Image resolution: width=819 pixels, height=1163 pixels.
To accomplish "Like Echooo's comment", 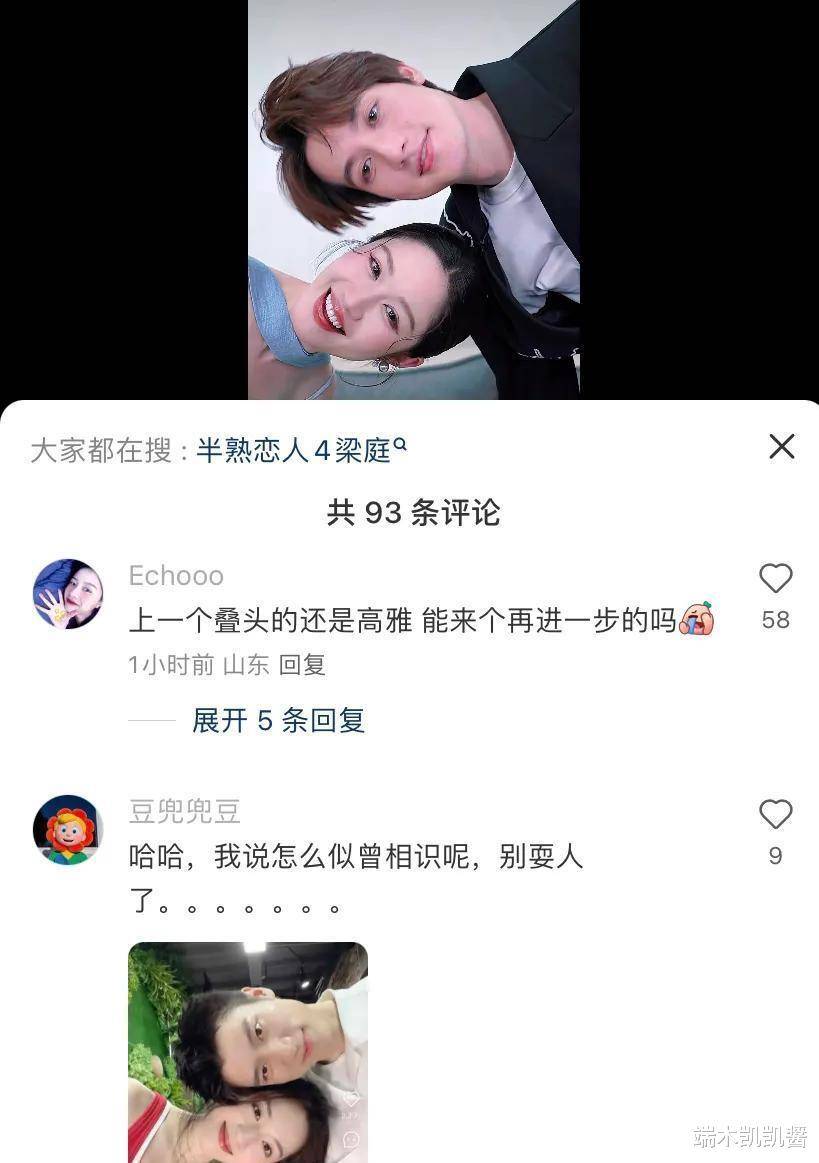I will [776, 579].
